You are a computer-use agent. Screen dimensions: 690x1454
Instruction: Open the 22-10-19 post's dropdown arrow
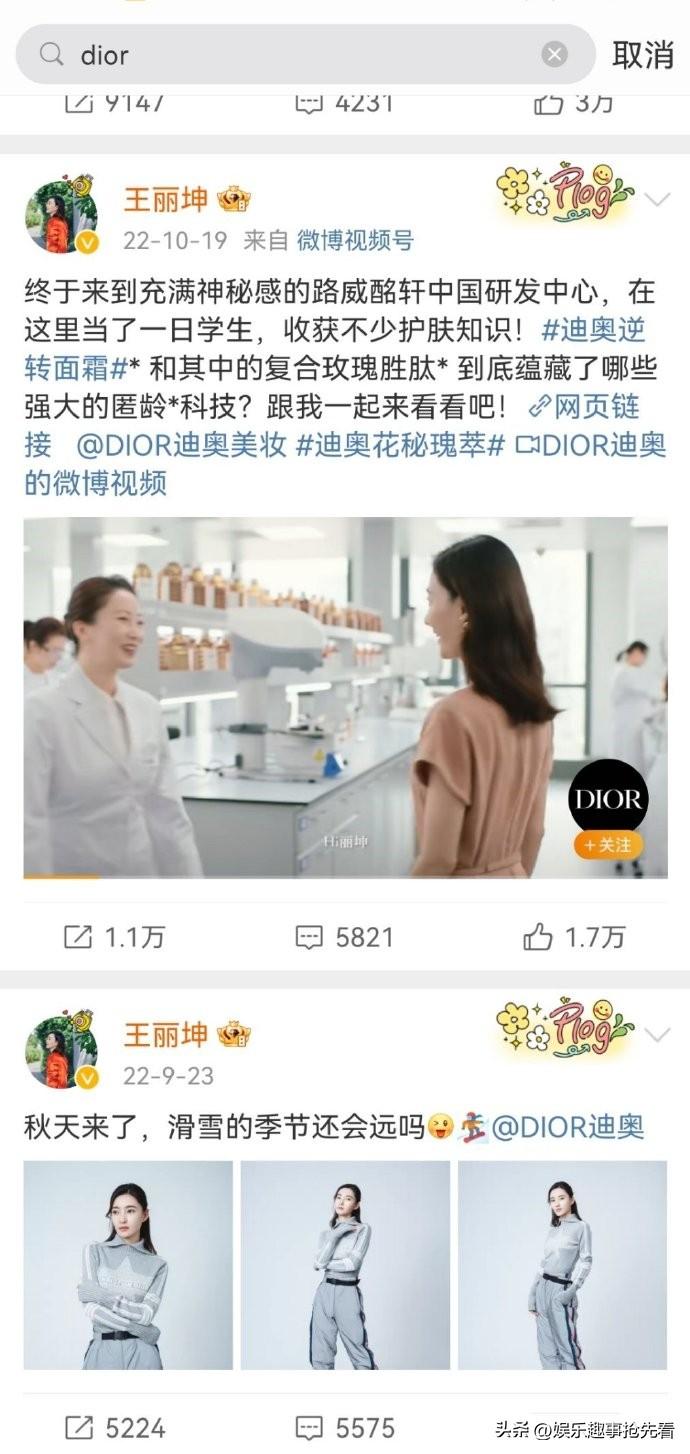pos(657,200)
